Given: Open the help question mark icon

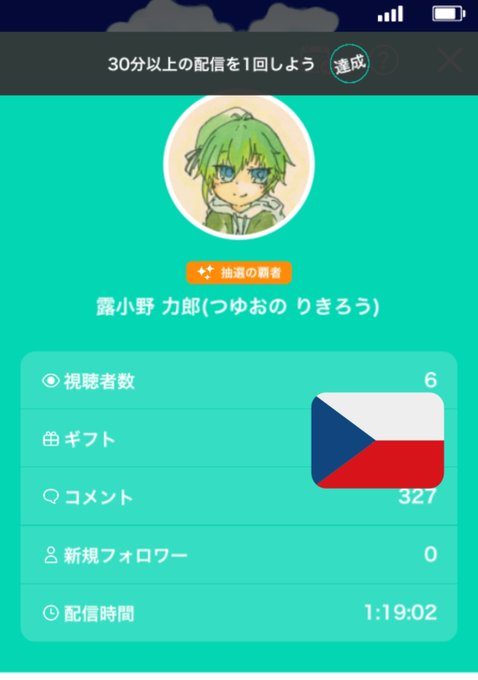Looking at the screenshot, I should click(x=384, y=60).
